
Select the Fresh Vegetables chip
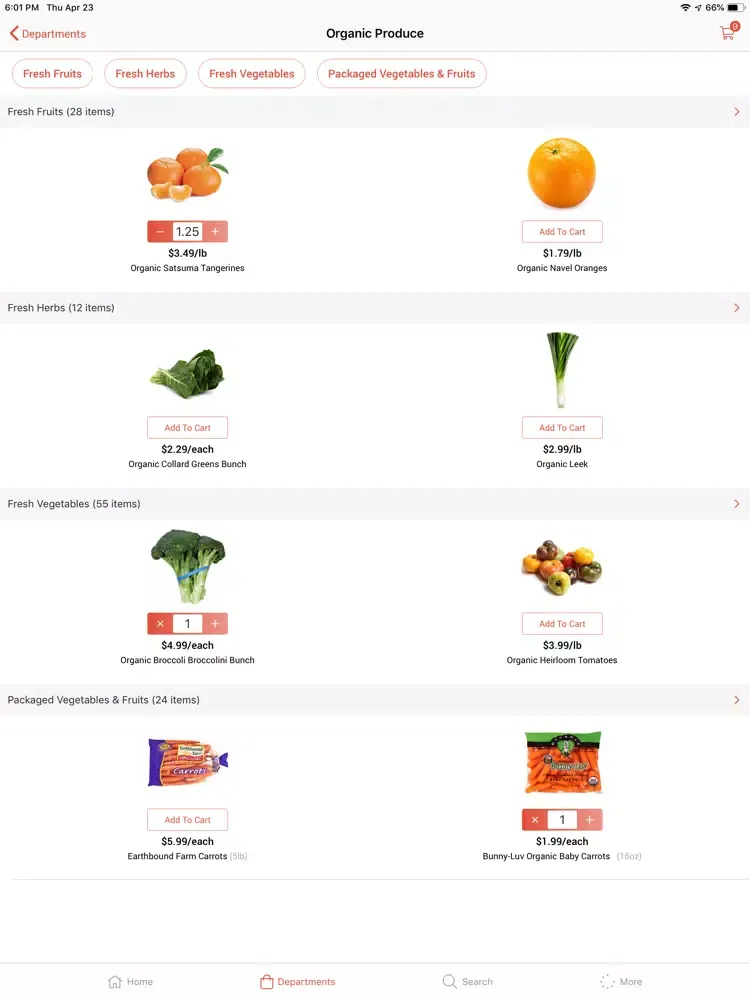(x=251, y=74)
